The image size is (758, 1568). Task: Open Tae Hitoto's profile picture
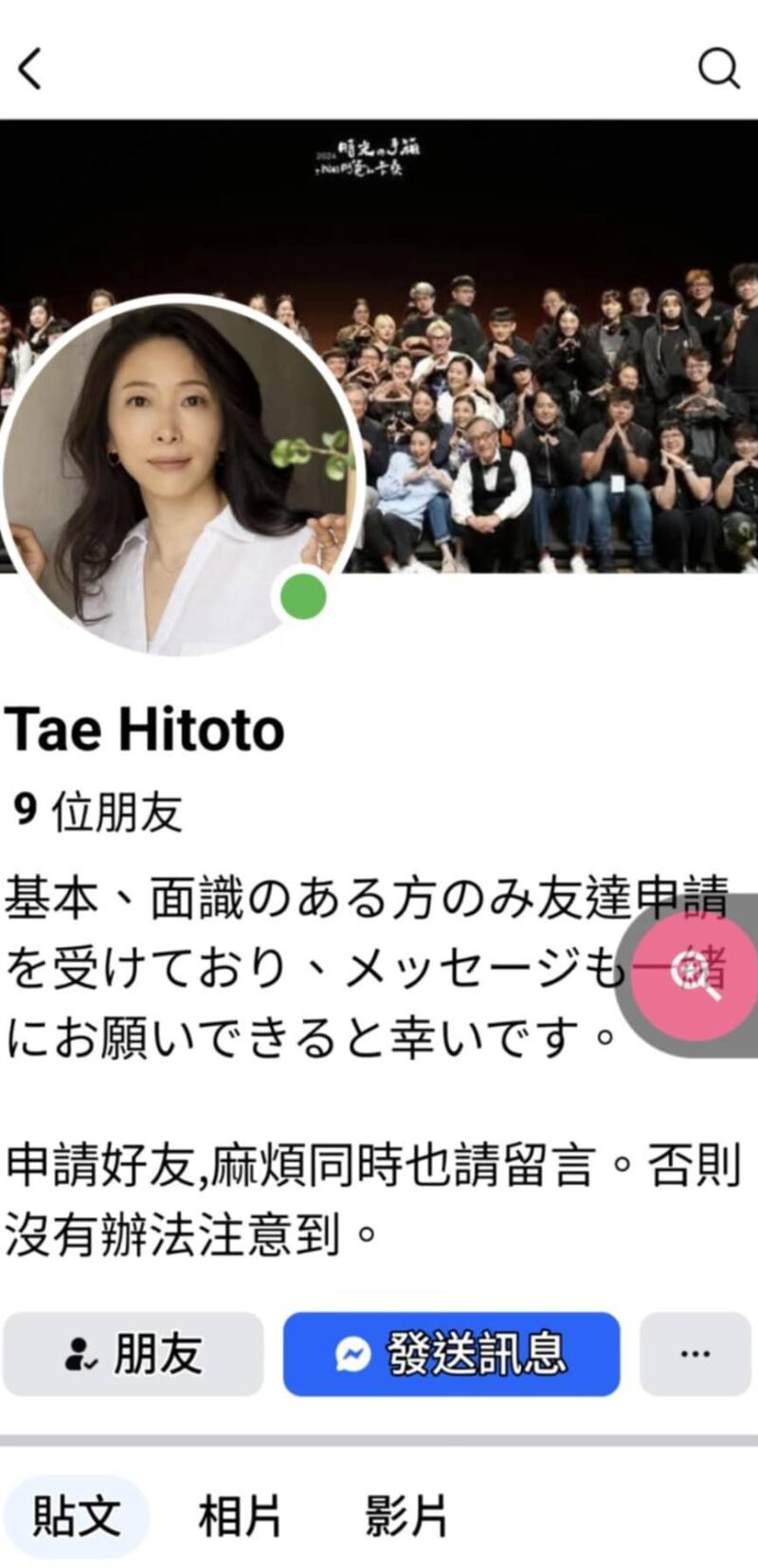pyautogui.click(x=180, y=474)
